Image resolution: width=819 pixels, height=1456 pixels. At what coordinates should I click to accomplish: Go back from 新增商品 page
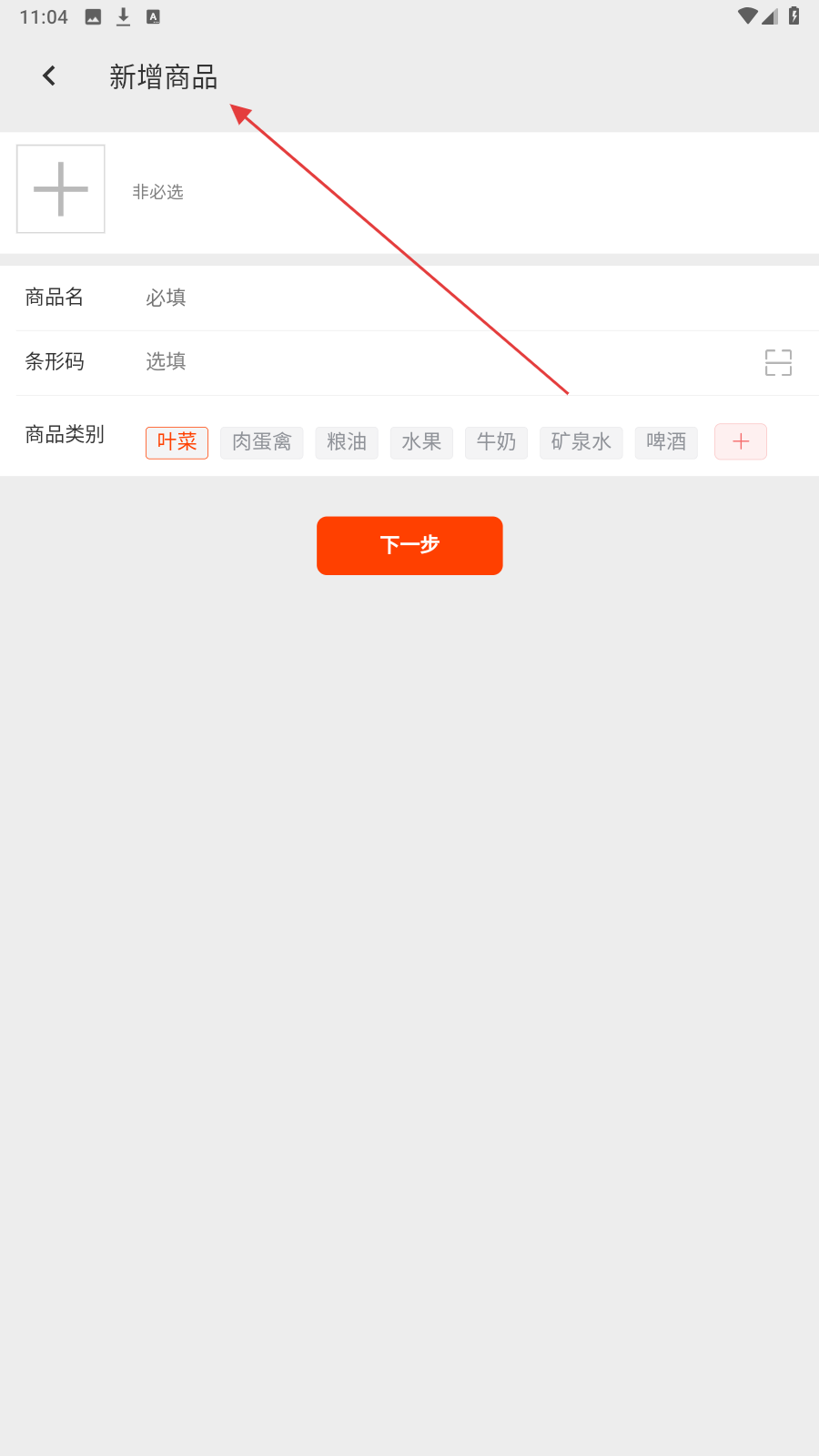pyautogui.click(x=49, y=76)
